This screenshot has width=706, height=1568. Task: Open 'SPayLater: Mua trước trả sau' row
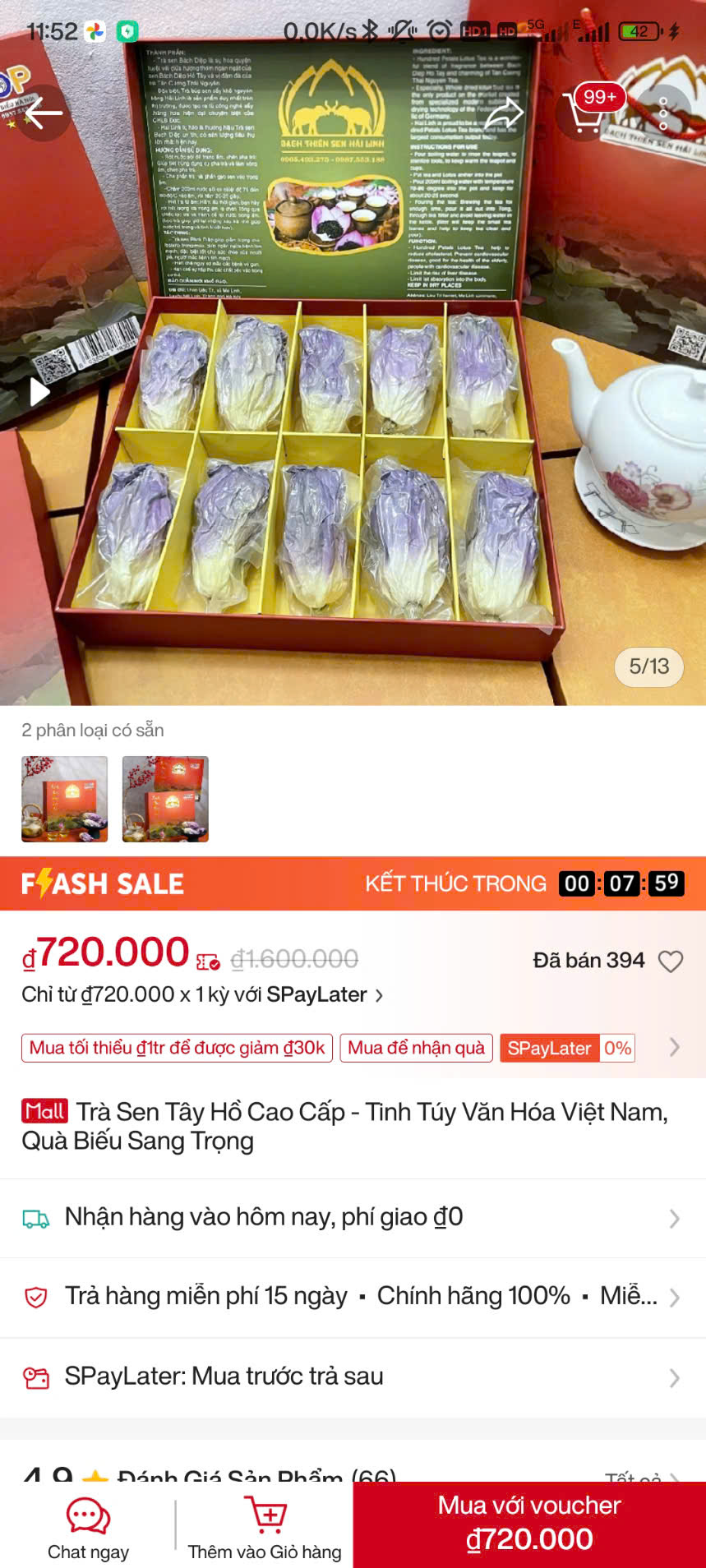353,1377
